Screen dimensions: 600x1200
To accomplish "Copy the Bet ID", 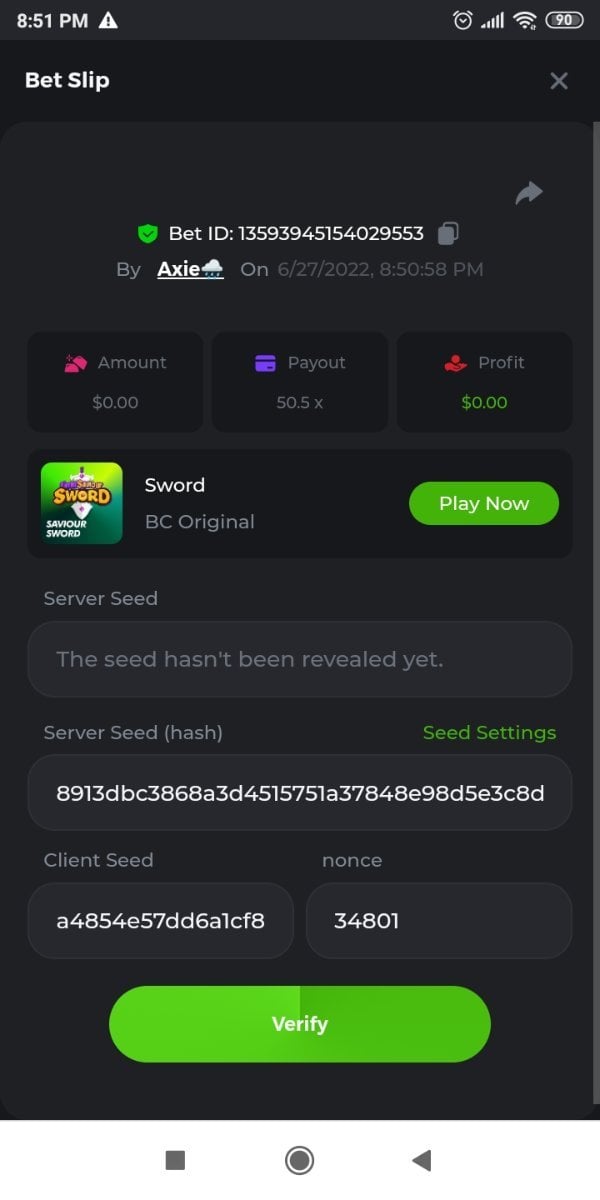I will coord(448,233).
